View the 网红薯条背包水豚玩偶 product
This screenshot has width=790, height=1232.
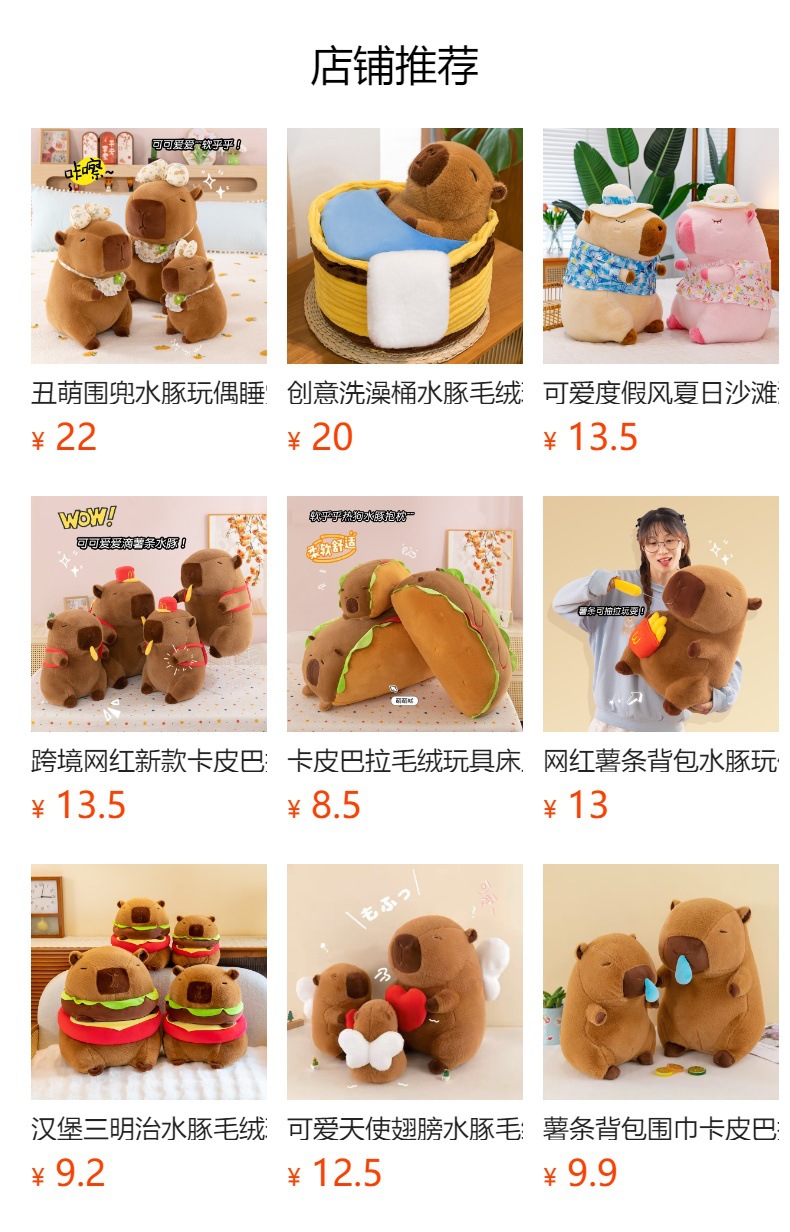tap(660, 614)
